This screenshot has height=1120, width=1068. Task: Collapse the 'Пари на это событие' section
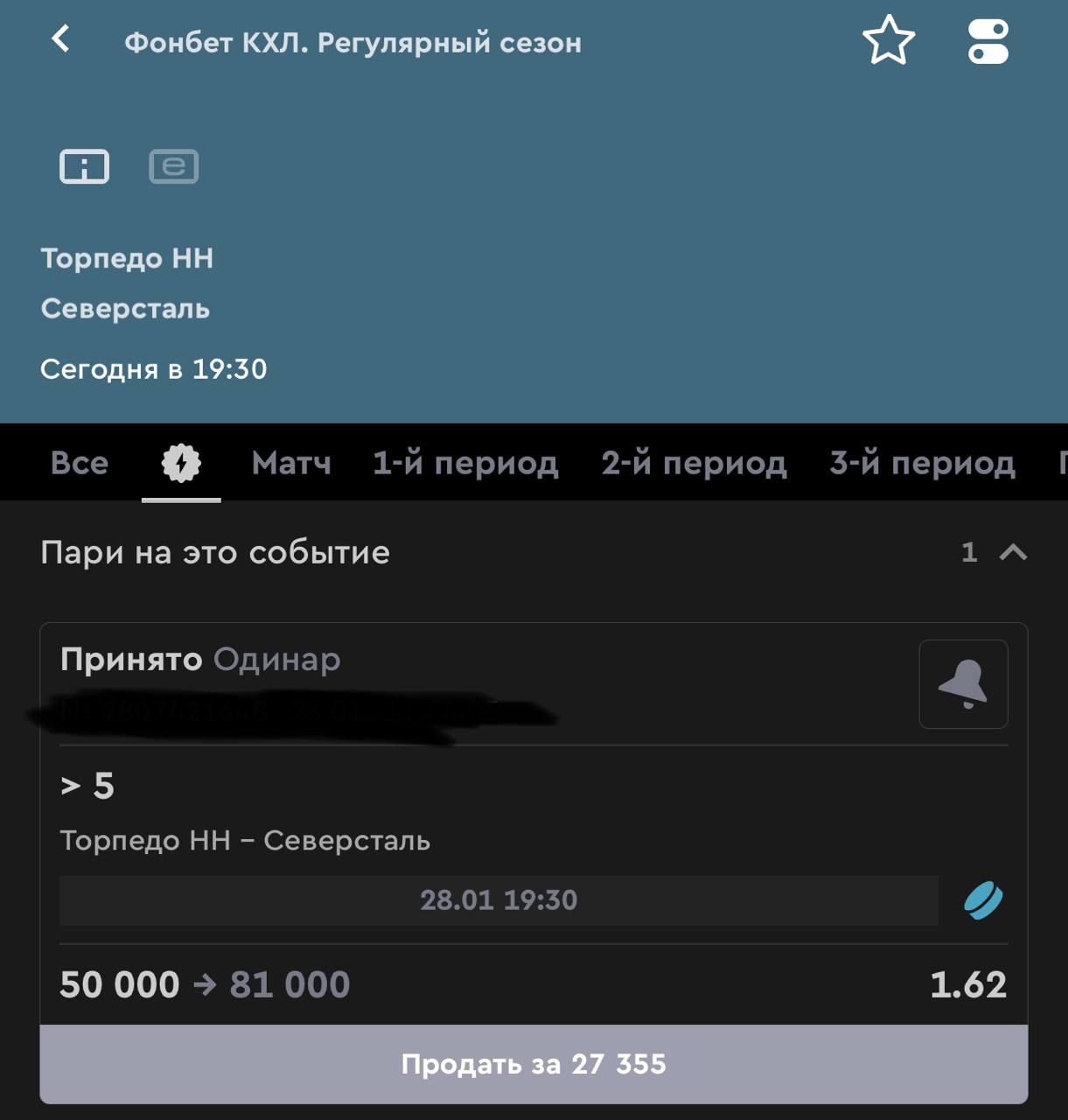[1013, 552]
